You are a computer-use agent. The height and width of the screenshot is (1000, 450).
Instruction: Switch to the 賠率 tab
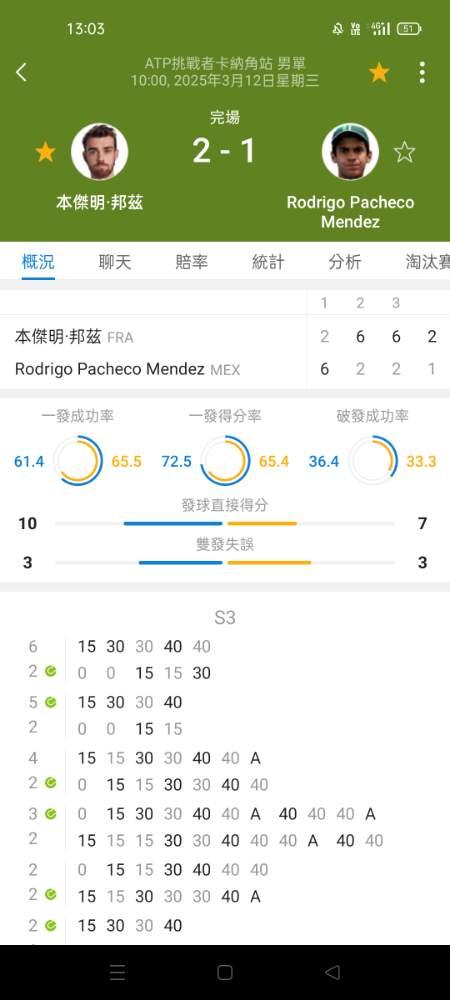click(191, 262)
